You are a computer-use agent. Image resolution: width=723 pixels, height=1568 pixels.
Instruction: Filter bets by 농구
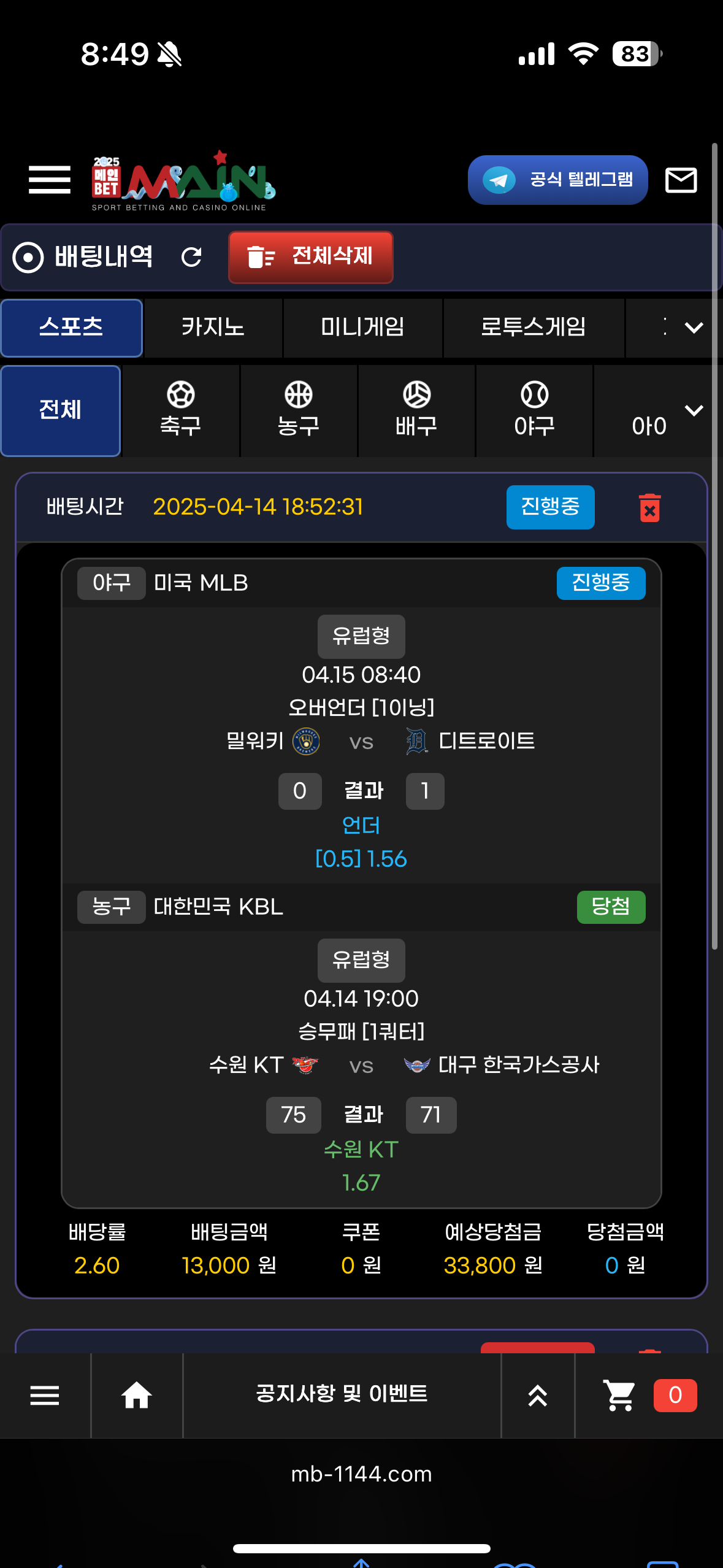299,410
